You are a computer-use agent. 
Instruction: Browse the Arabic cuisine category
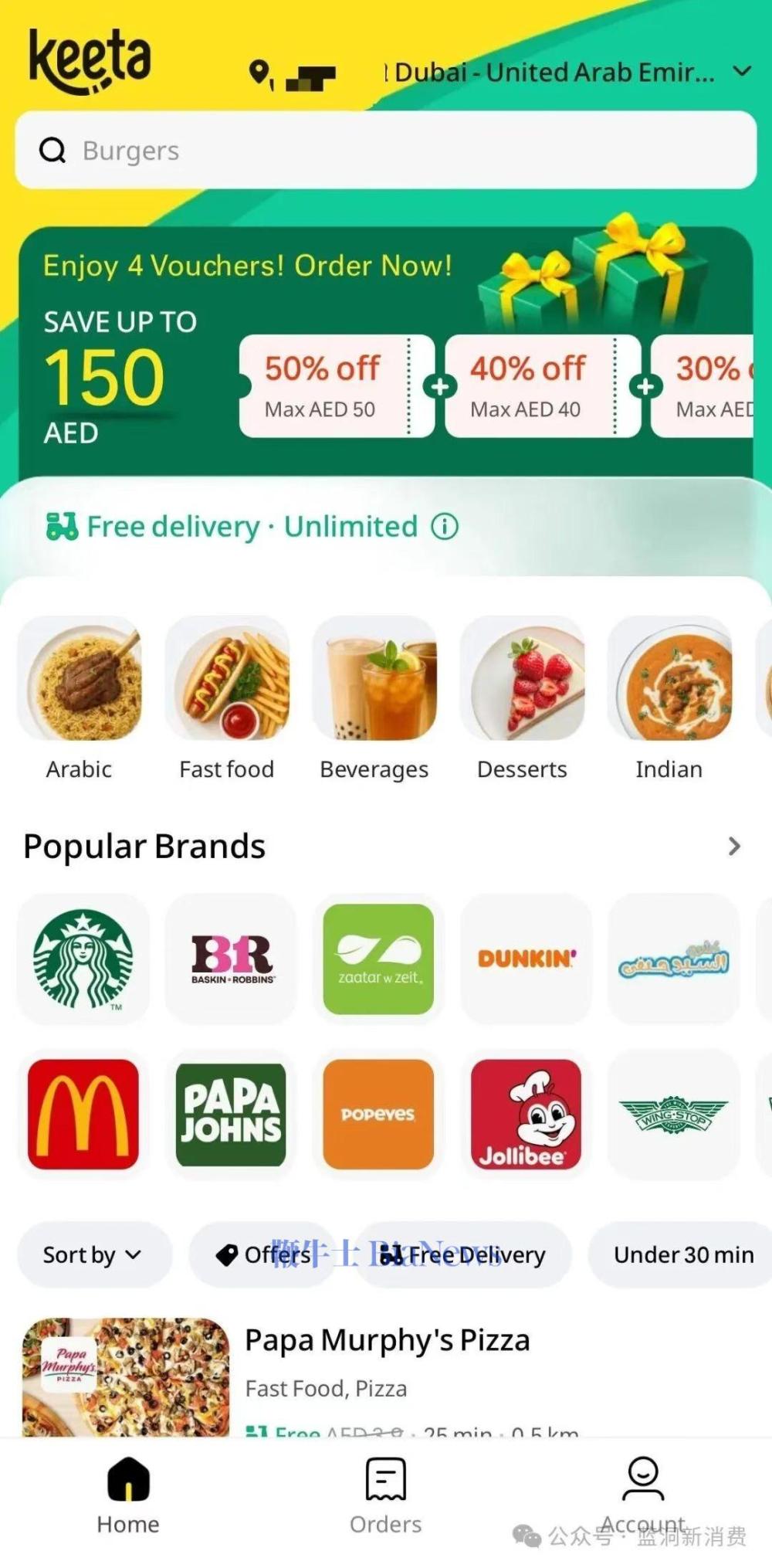(80, 680)
